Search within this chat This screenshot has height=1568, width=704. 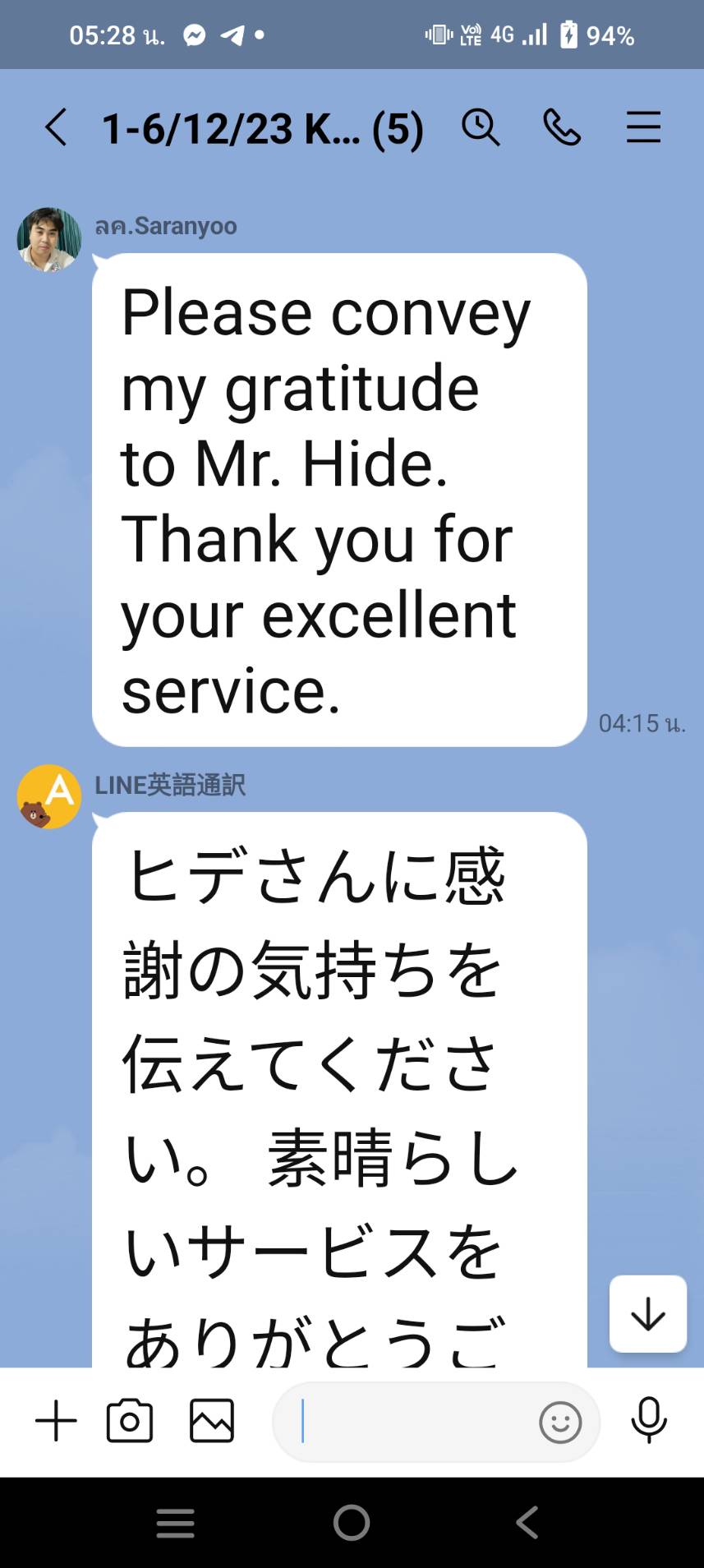[481, 127]
